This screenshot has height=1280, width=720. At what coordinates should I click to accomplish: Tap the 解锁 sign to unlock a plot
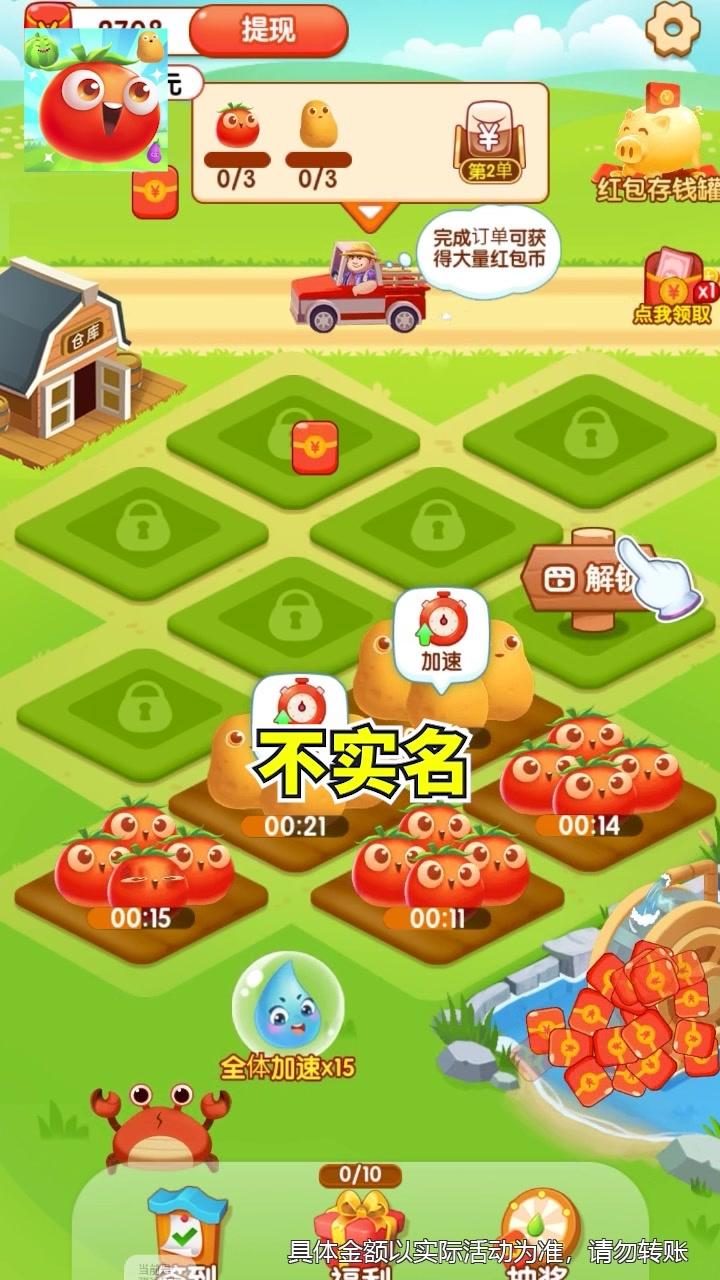click(585, 578)
